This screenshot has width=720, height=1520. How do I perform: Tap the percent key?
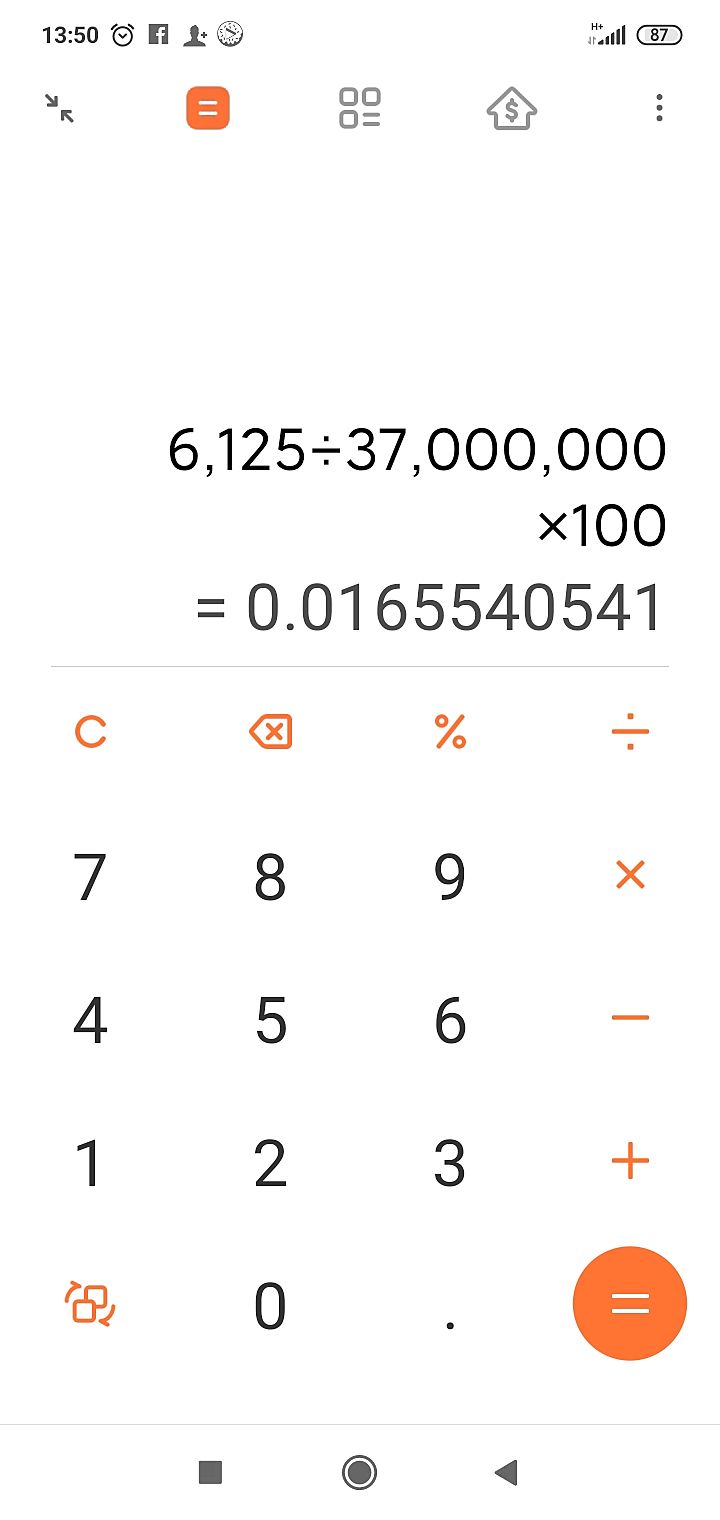tap(450, 733)
